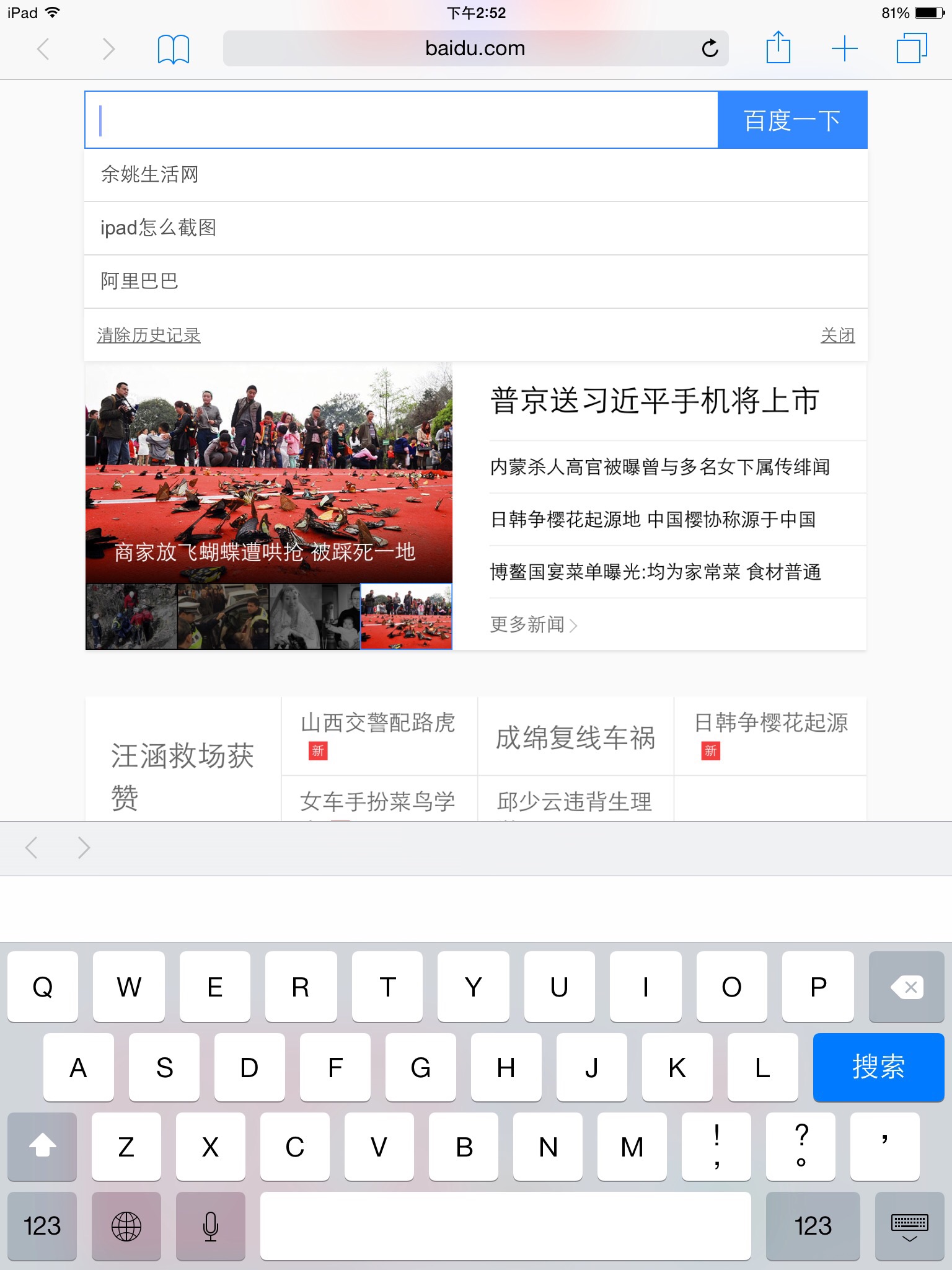Open the tabs overview icon
The height and width of the screenshot is (1270, 952).
911,48
